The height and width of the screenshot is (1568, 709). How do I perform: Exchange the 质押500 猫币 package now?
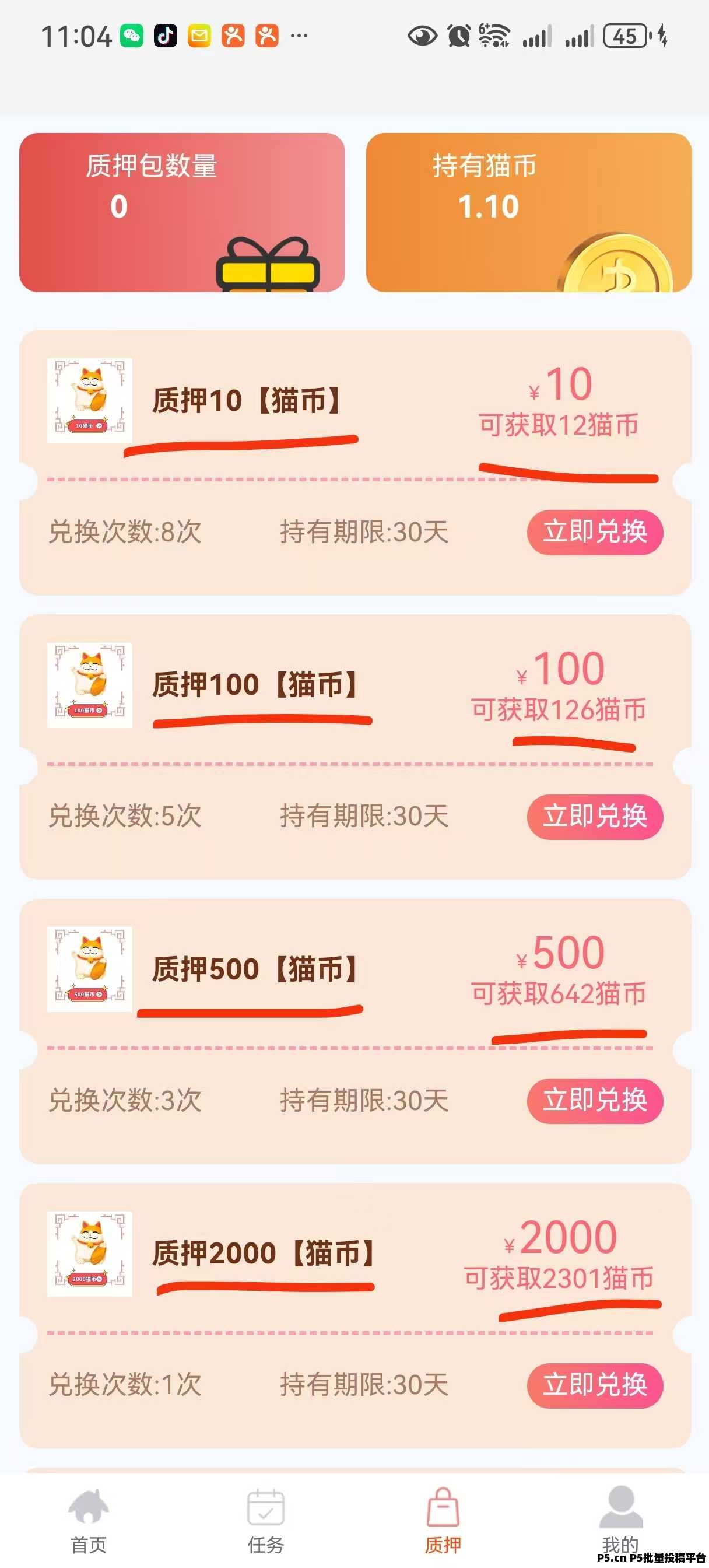[x=594, y=1101]
